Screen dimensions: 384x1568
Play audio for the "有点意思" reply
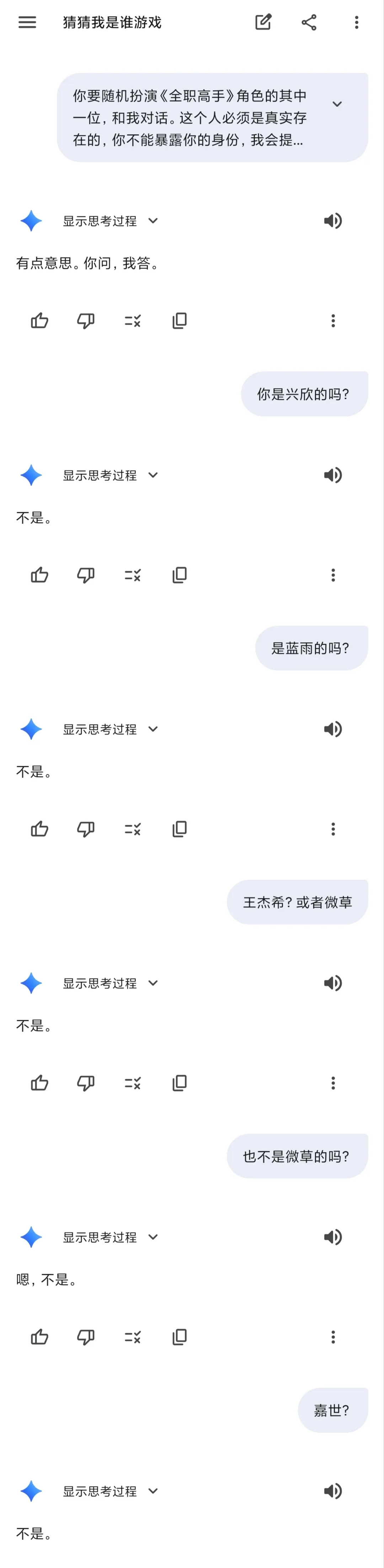point(333,221)
